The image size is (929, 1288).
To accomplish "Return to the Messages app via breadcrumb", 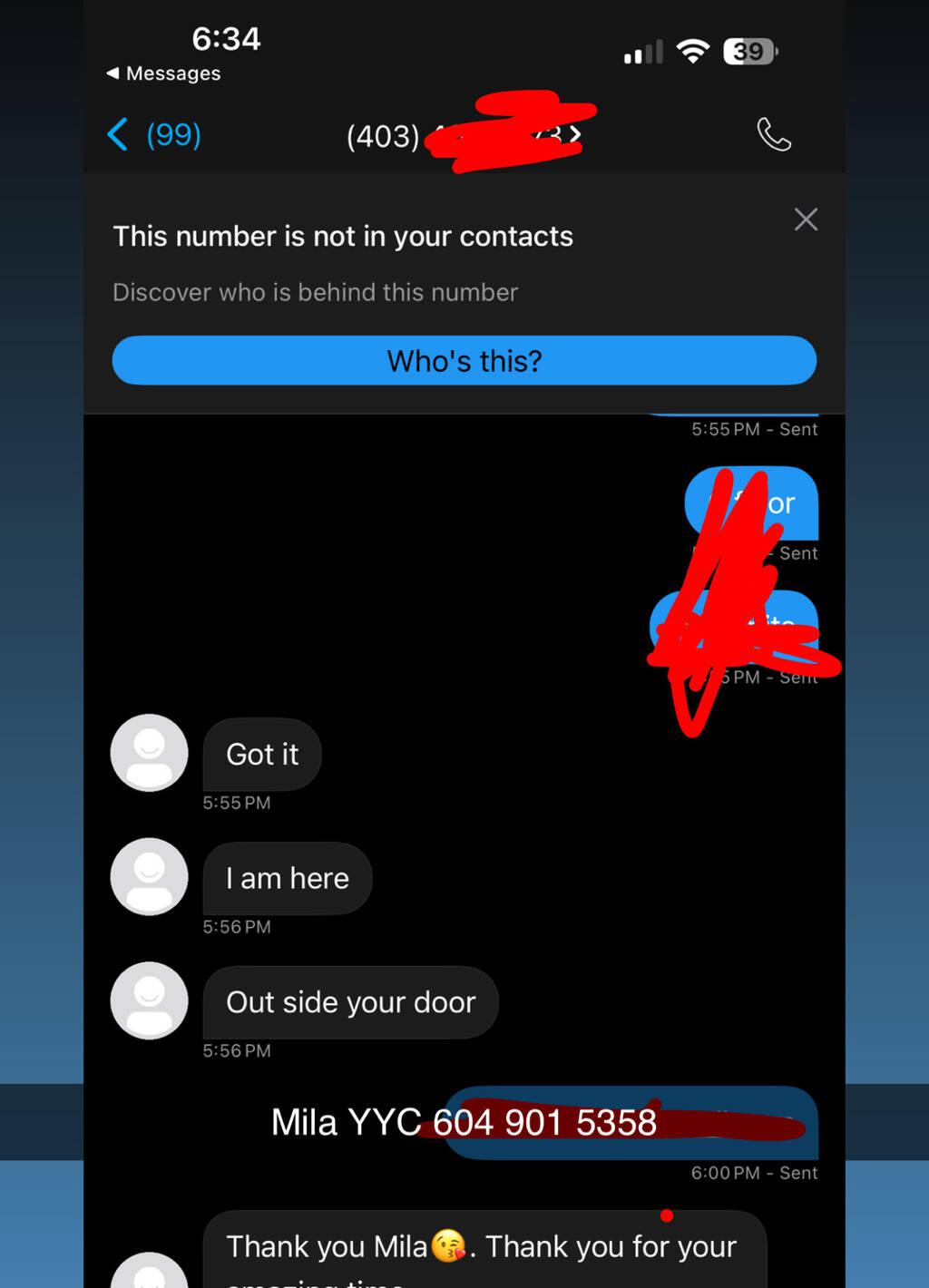I will 163,73.
